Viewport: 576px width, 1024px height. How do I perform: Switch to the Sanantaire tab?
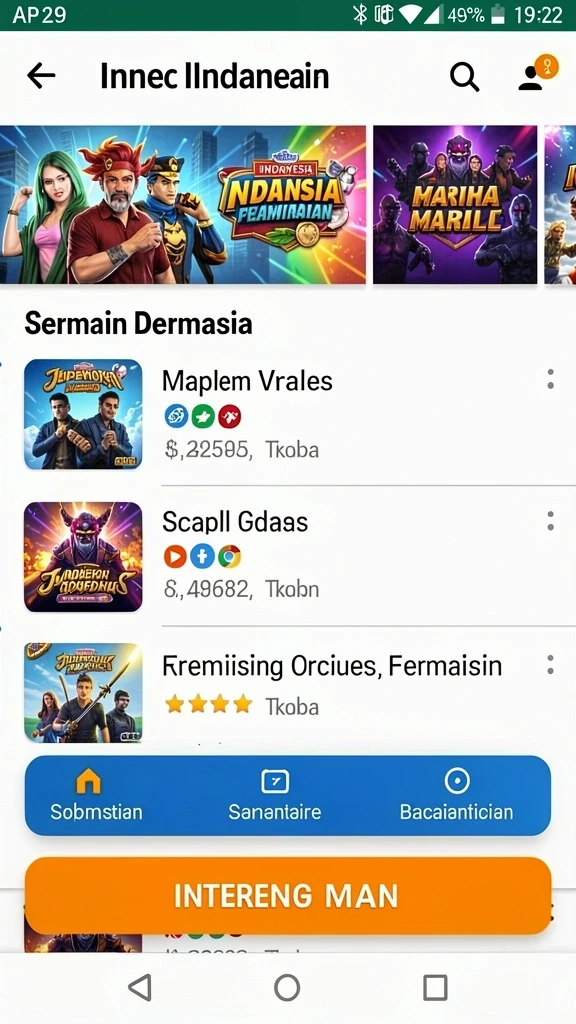(275, 795)
